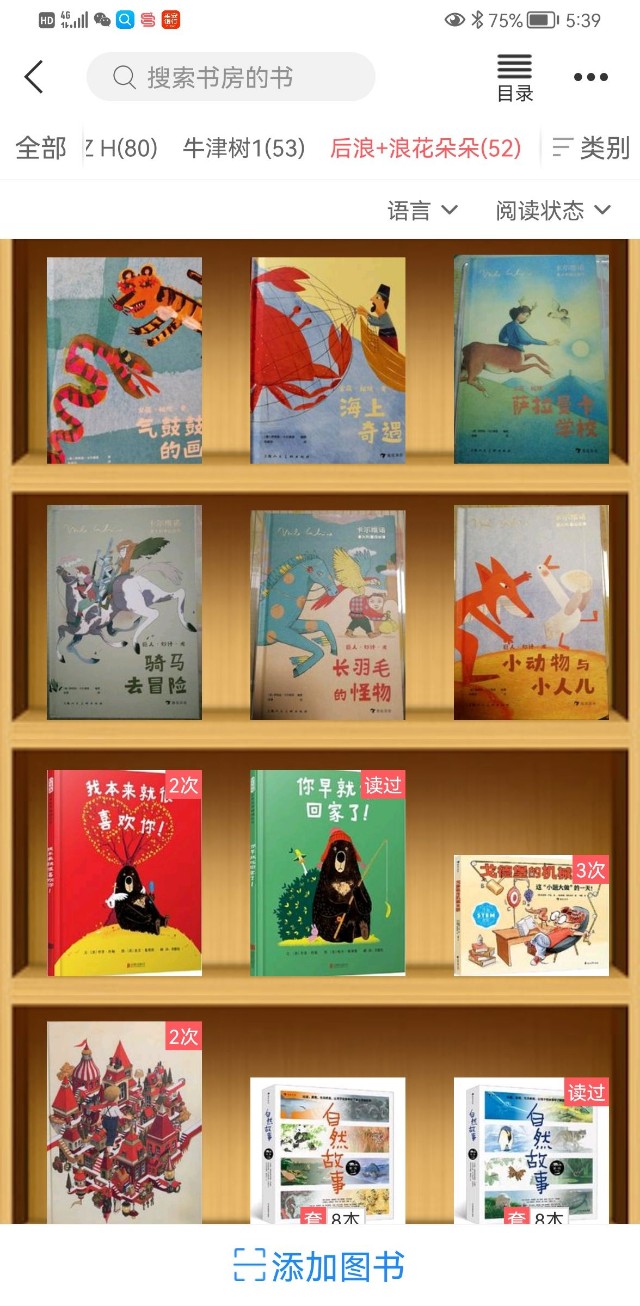Tap the 搜索书房的书 search box
The image size is (640, 1306).
tap(230, 77)
